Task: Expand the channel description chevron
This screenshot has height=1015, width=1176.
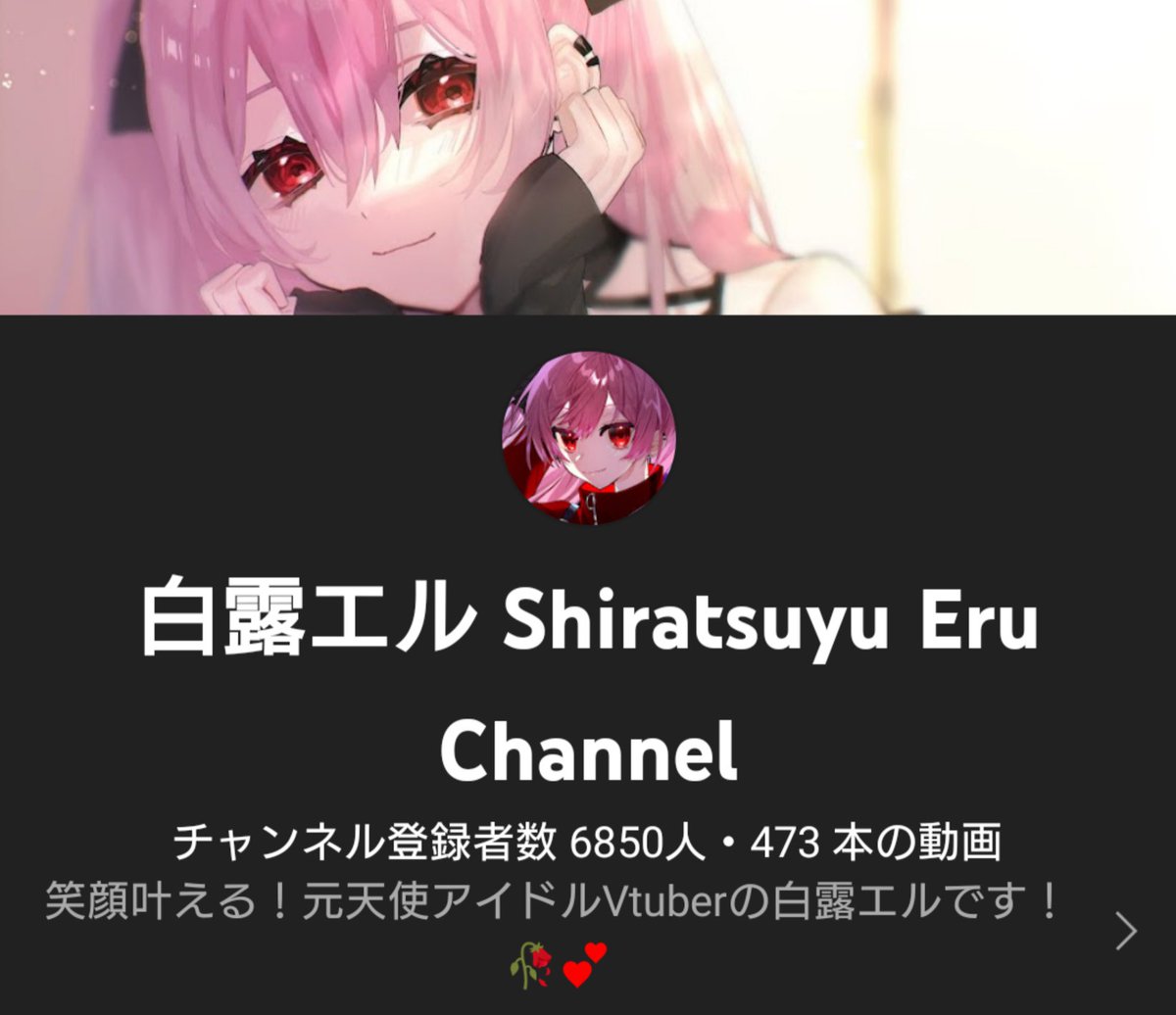Action: click(1126, 932)
